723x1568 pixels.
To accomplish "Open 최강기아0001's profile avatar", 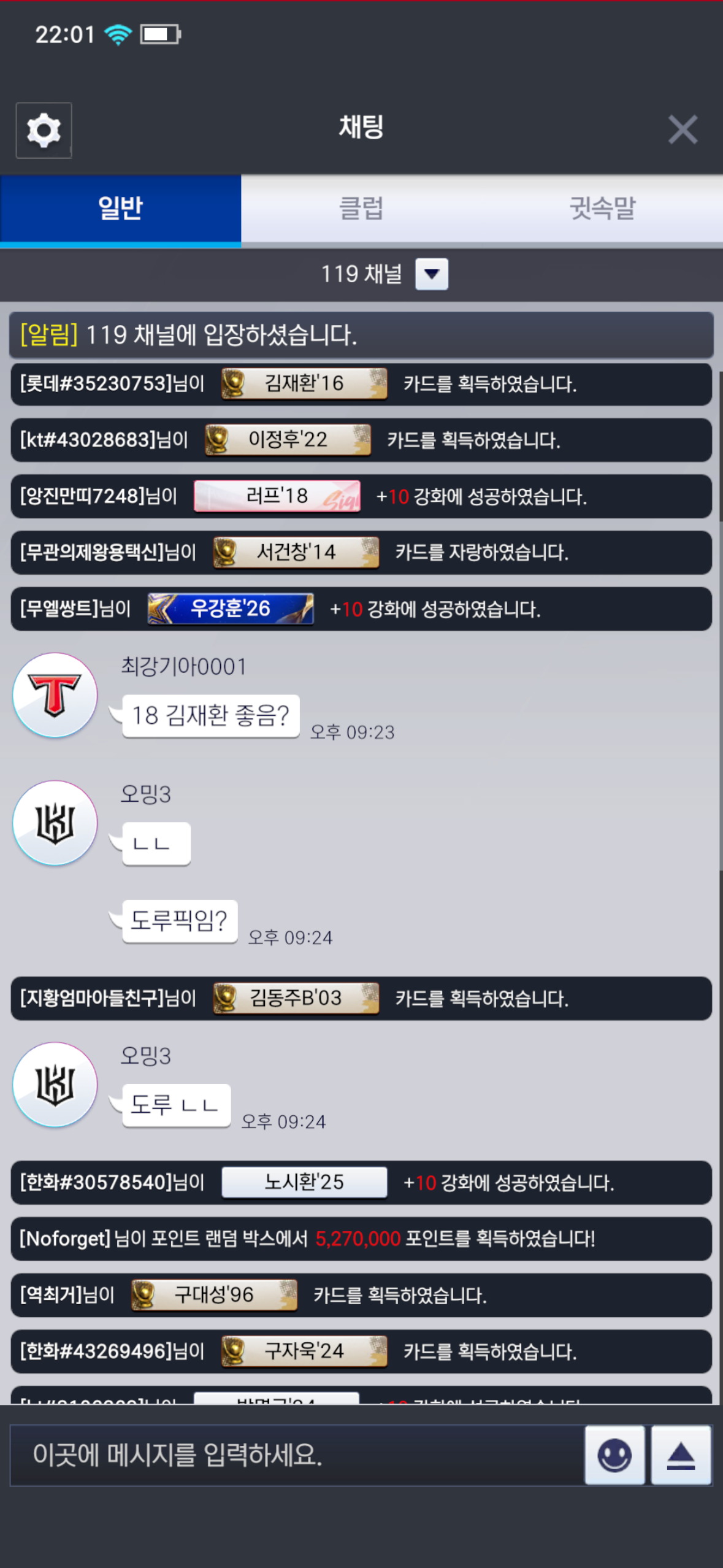I will [x=55, y=695].
